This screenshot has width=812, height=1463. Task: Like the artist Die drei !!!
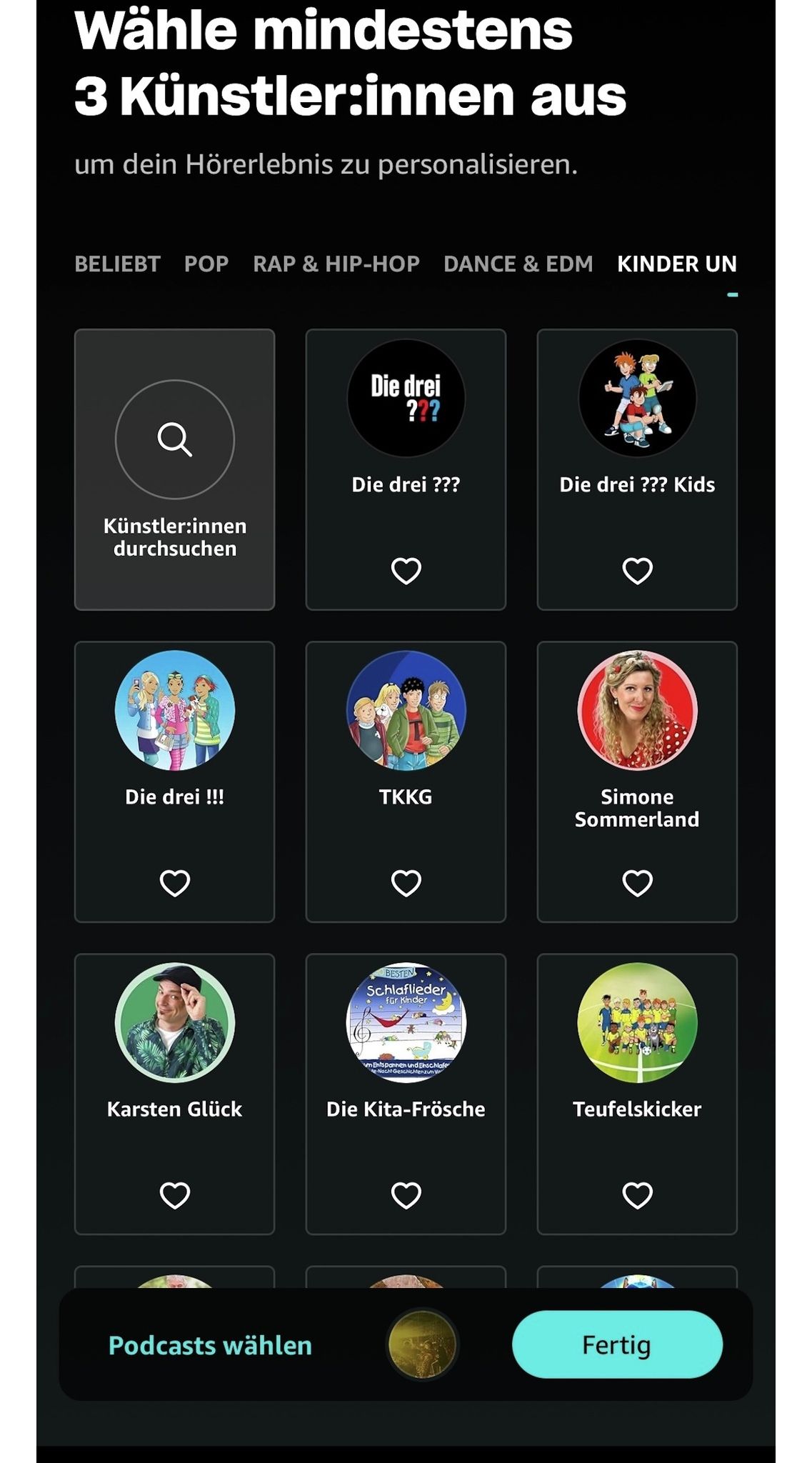(174, 882)
